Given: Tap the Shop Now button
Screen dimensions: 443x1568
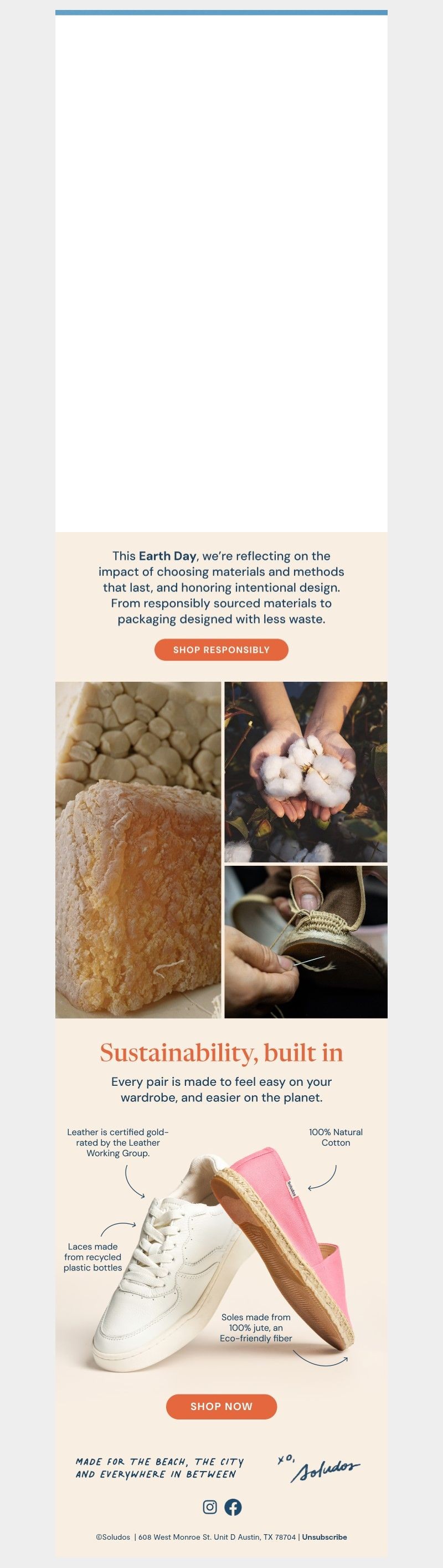Looking at the screenshot, I should pos(221,1406).
